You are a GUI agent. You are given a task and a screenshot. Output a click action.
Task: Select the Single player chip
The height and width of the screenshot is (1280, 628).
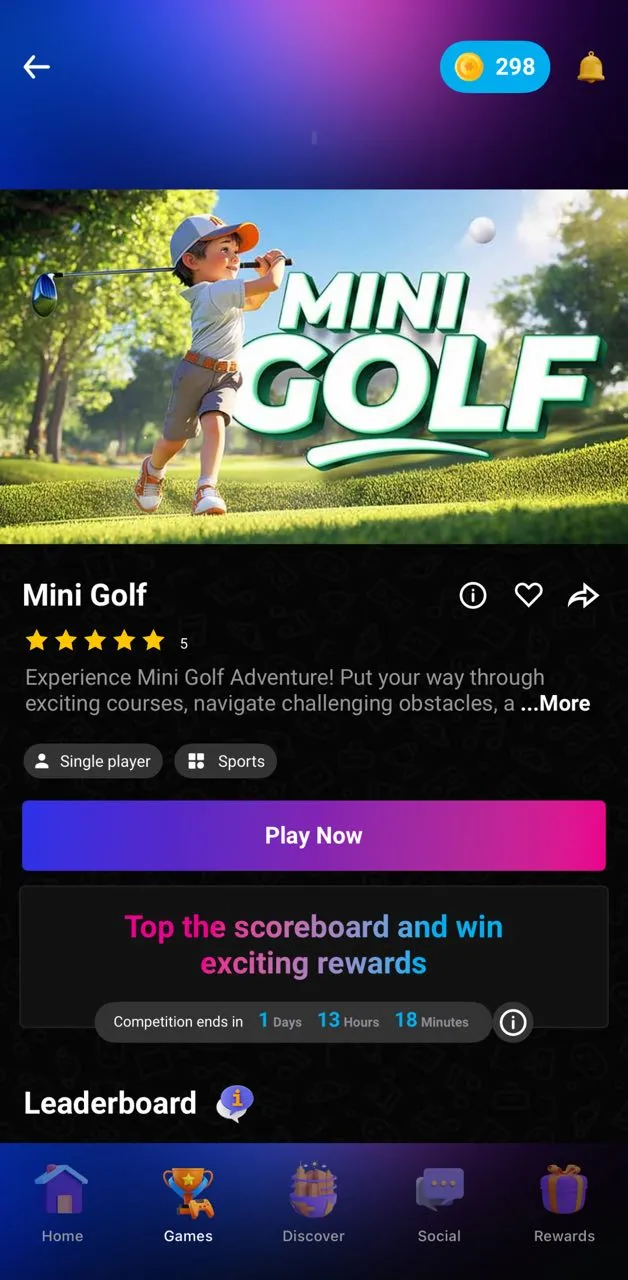(x=92, y=761)
